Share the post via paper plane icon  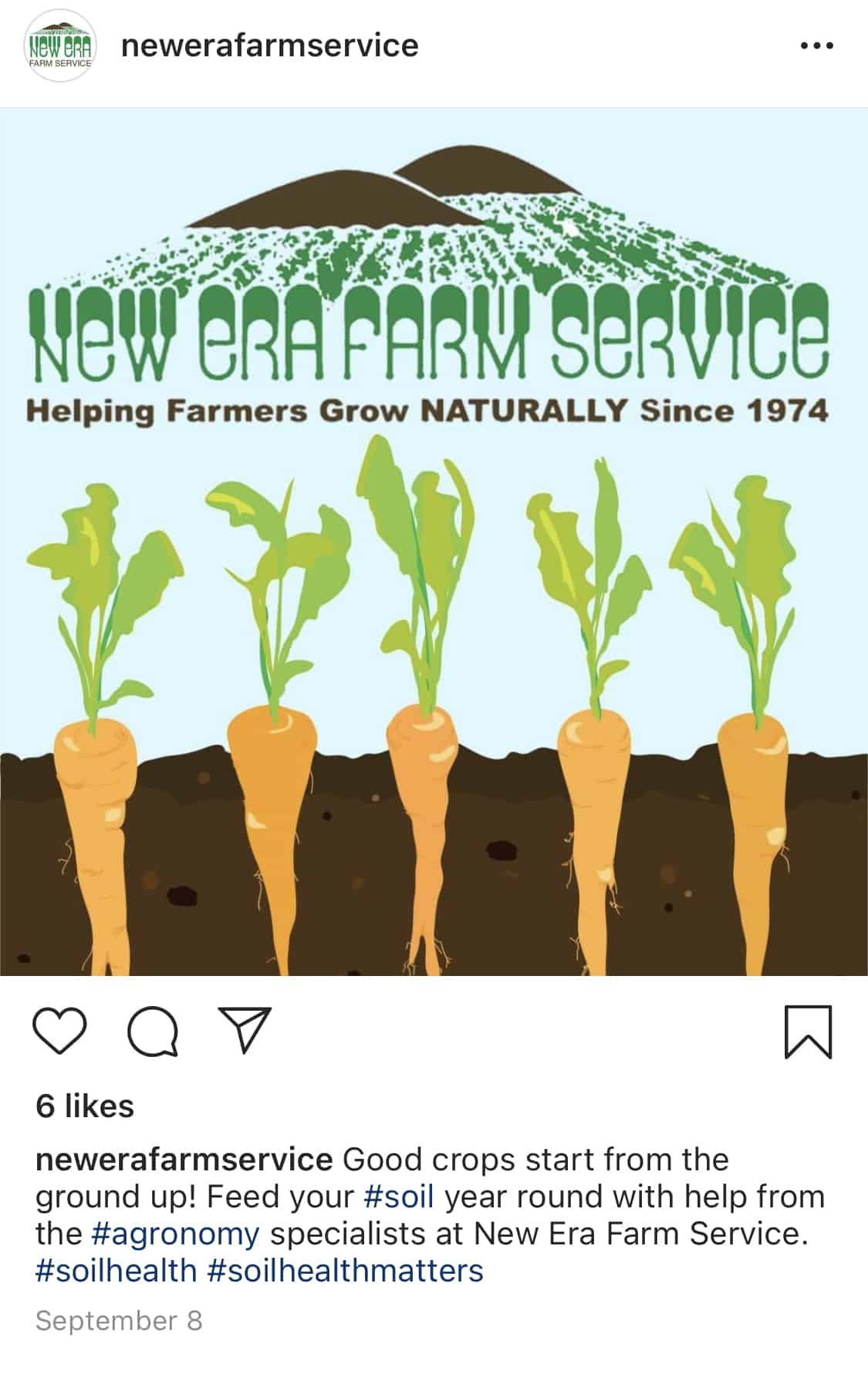click(245, 1030)
